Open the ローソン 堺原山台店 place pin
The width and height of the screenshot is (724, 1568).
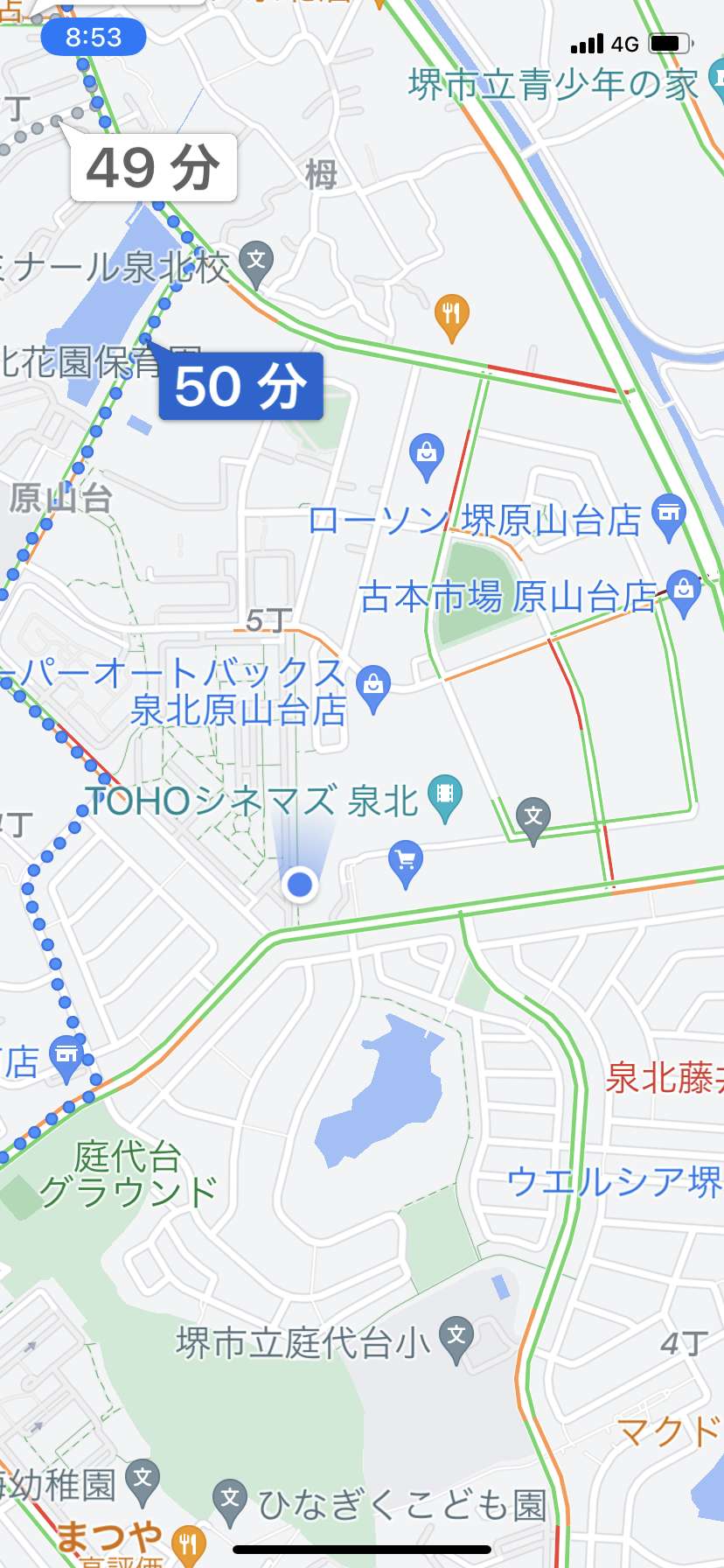pos(669,517)
